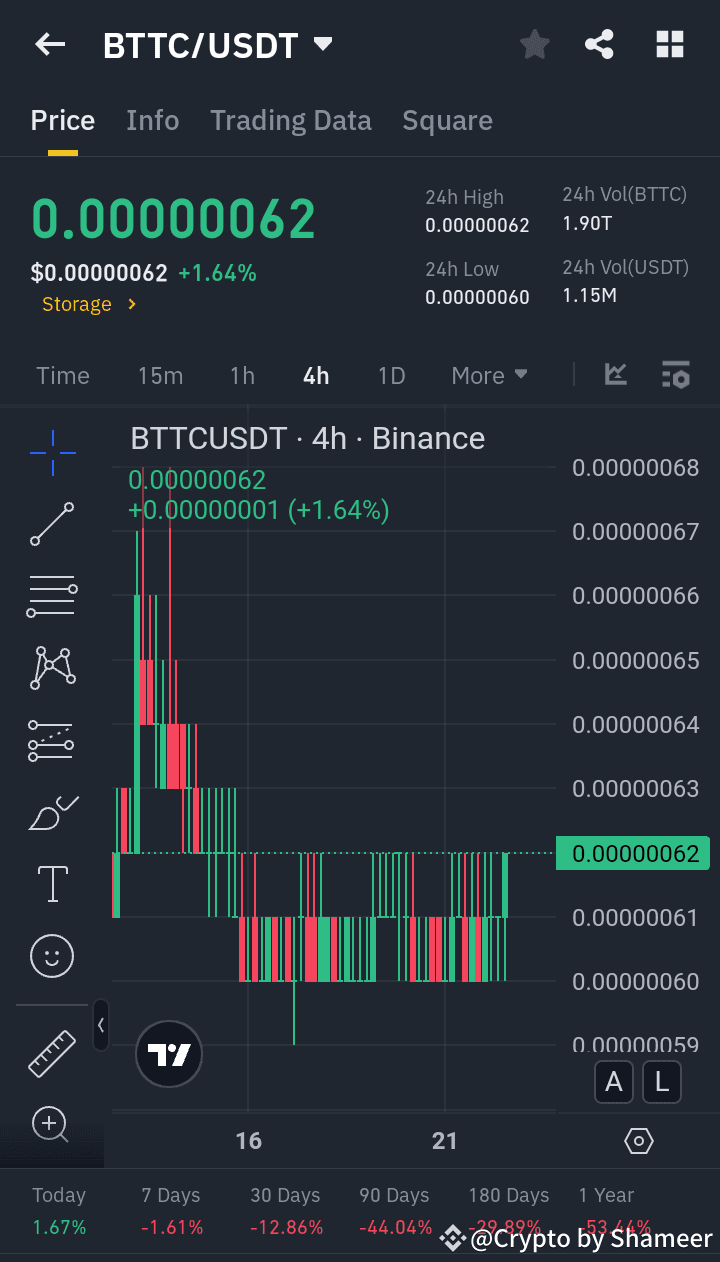The width and height of the screenshot is (720, 1262).
Task: Toggle the L log-scale button
Action: pos(661,1082)
